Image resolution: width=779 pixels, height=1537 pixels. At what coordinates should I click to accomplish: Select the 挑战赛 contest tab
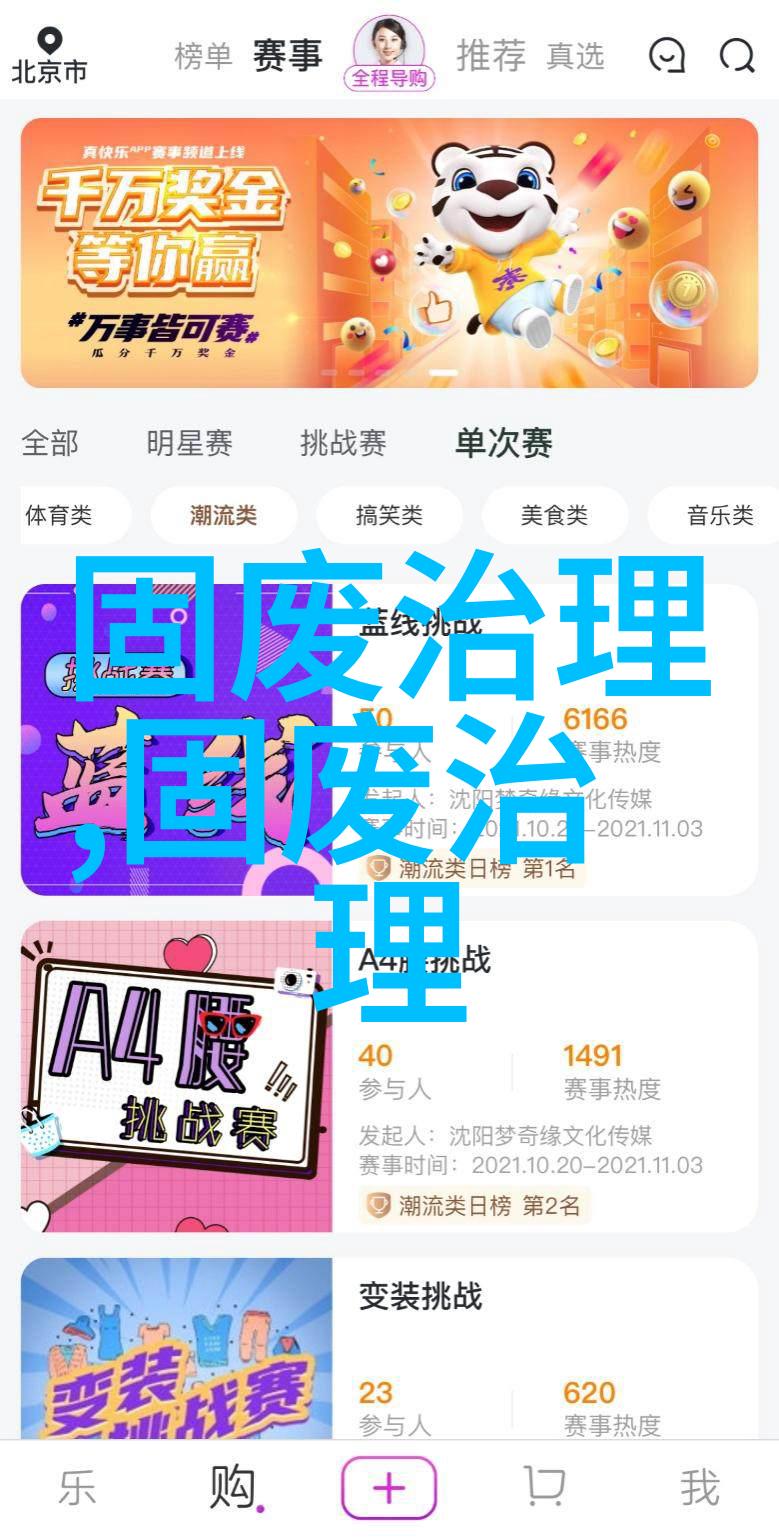[343, 442]
